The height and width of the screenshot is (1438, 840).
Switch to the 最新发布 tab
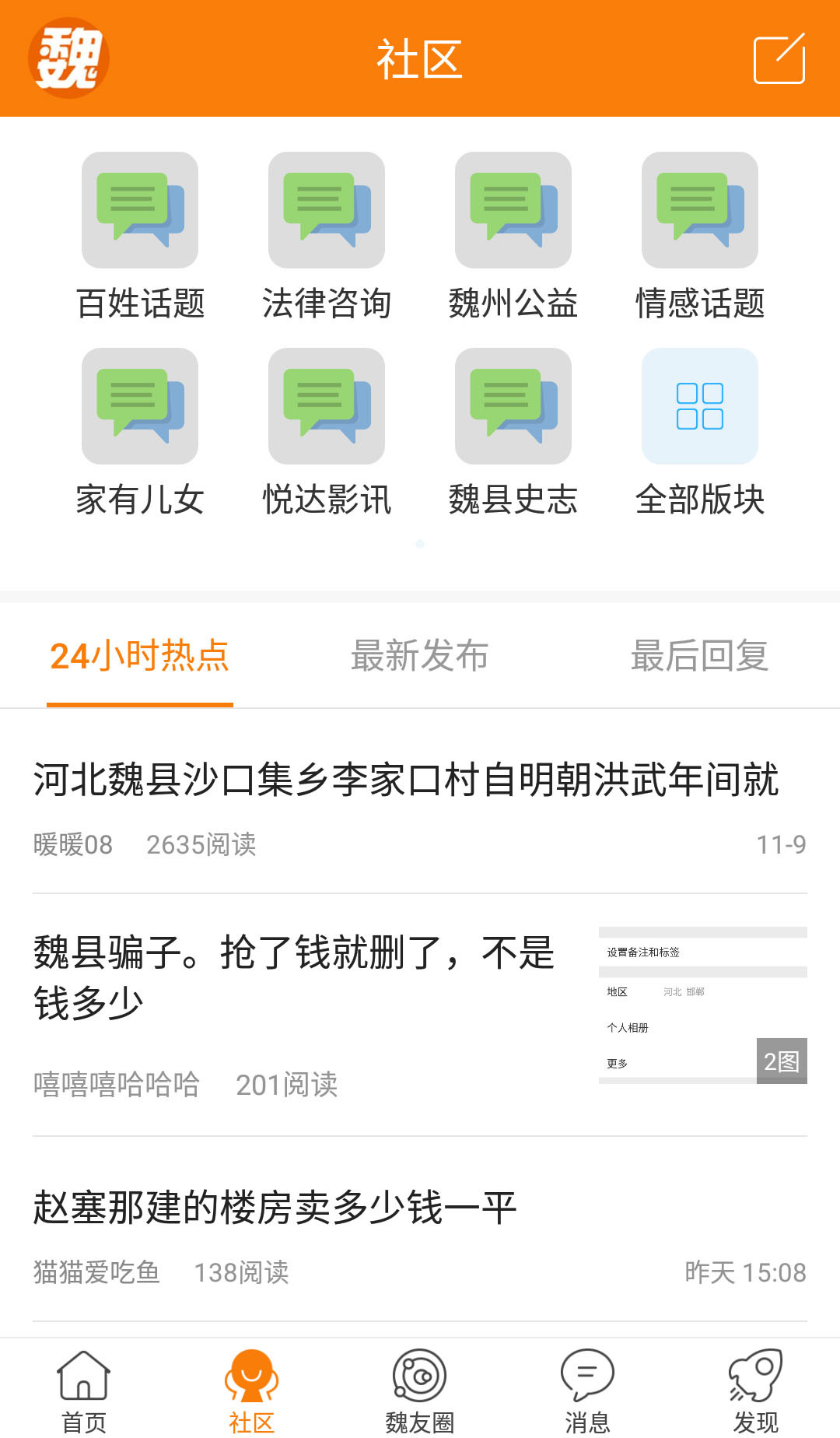tap(420, 656)
